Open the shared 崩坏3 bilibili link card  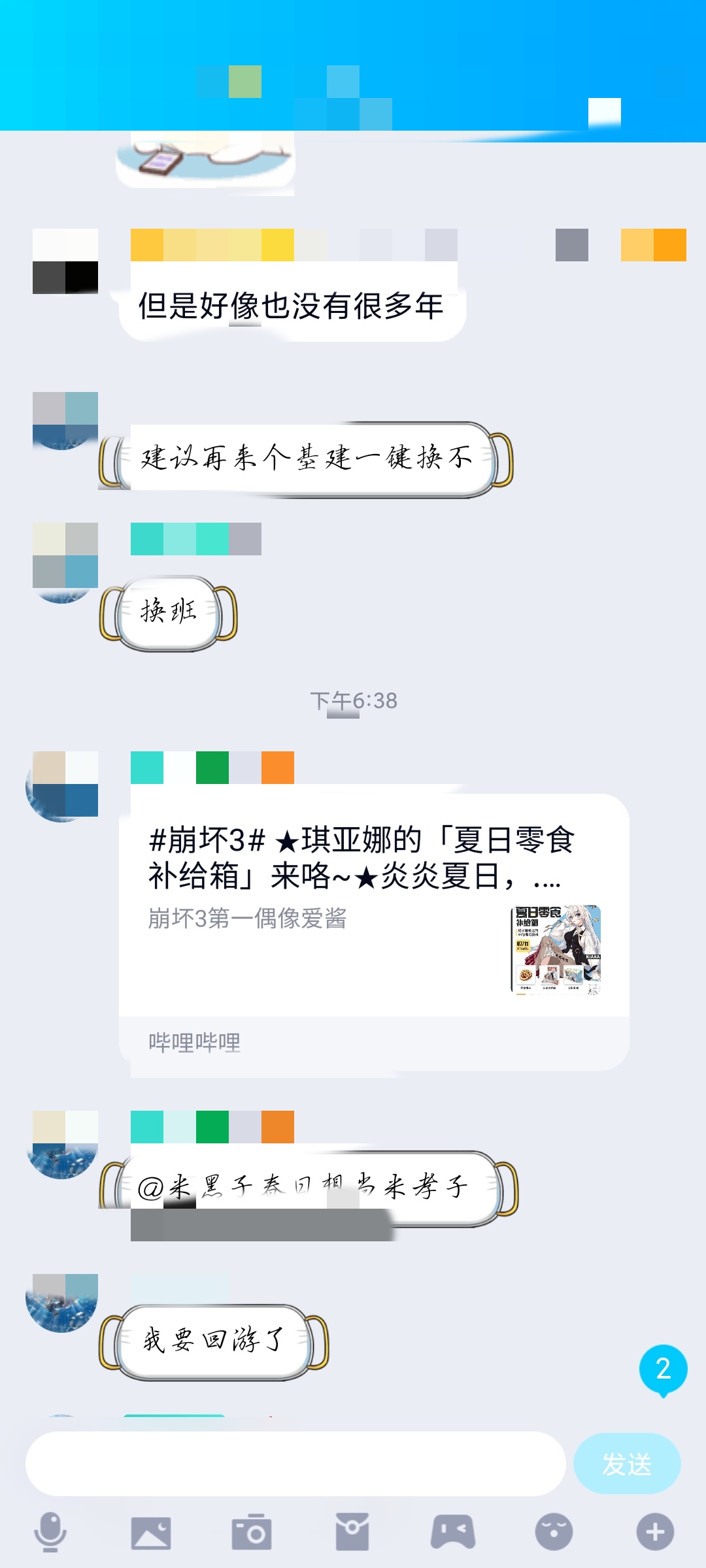[x=374, y=932]
